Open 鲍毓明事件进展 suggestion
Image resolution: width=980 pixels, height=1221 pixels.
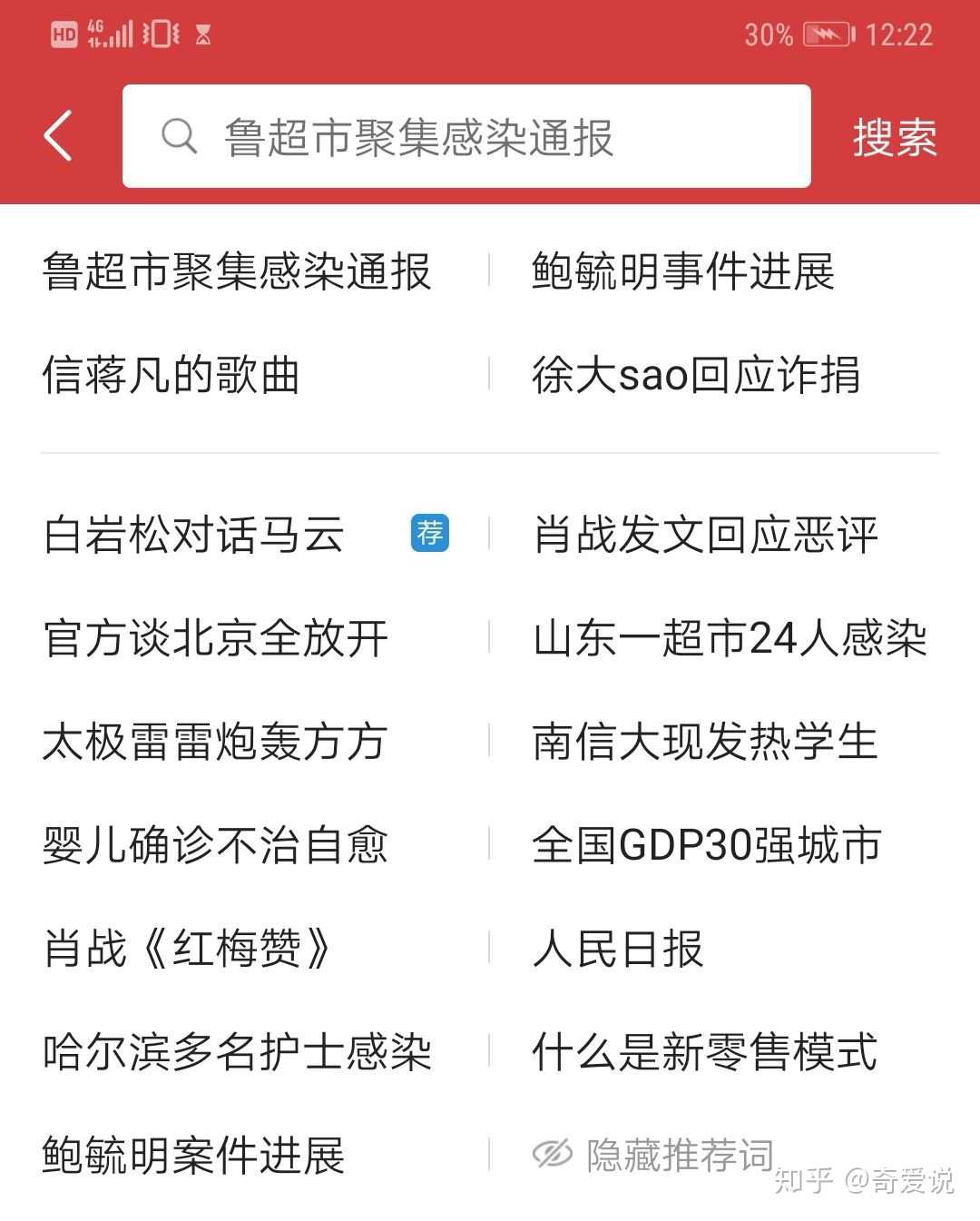coord(682,271)
